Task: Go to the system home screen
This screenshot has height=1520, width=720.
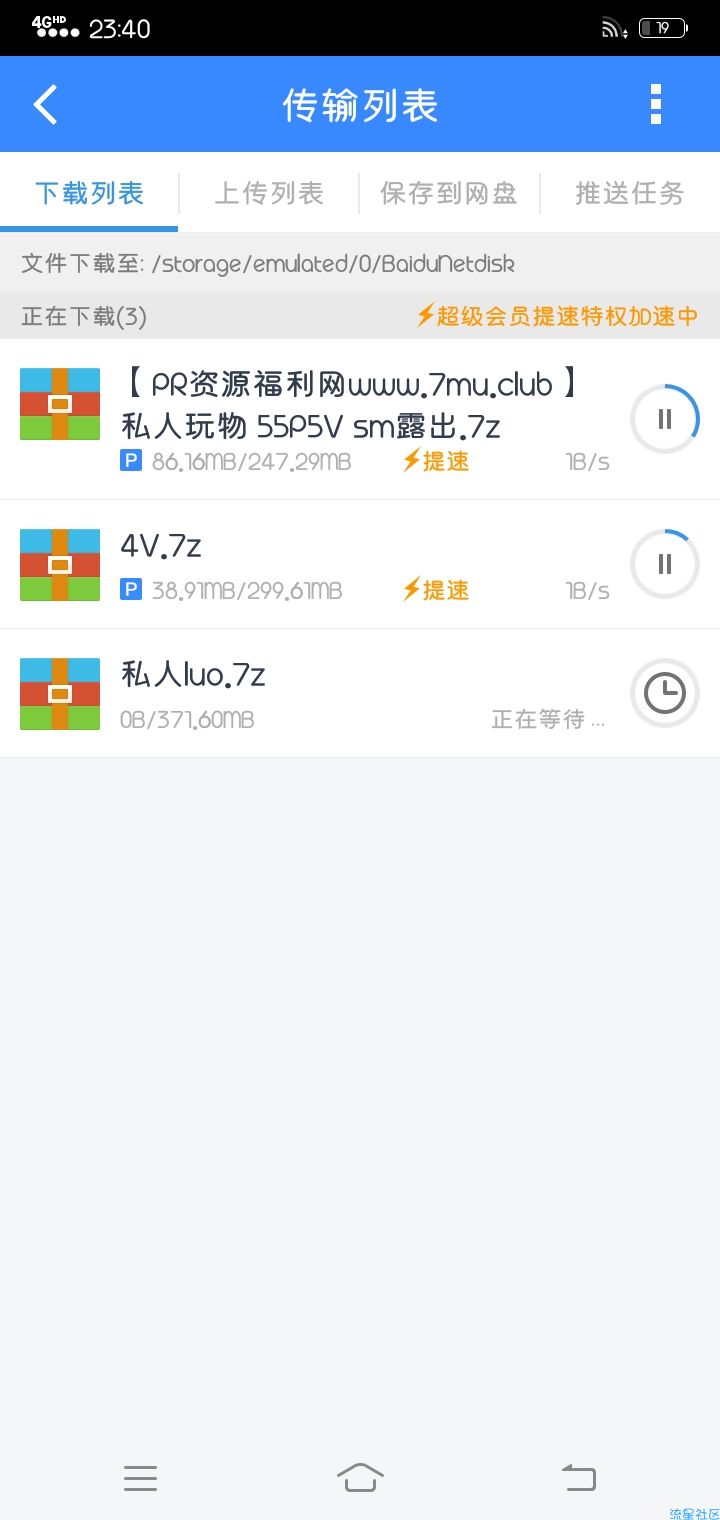Action: pyautogui.click(x=360, y=1477)
